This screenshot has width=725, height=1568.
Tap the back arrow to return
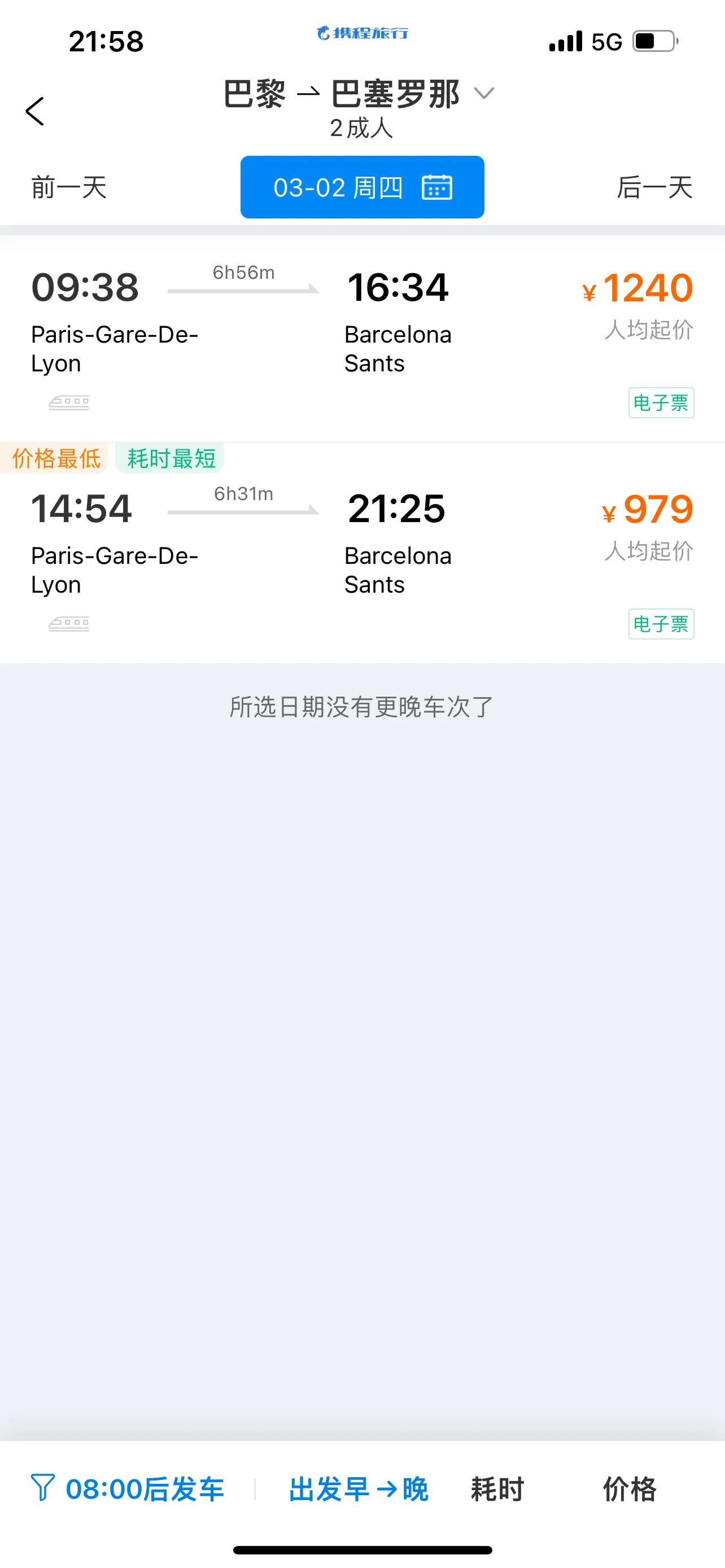click(x=34, y=111)
